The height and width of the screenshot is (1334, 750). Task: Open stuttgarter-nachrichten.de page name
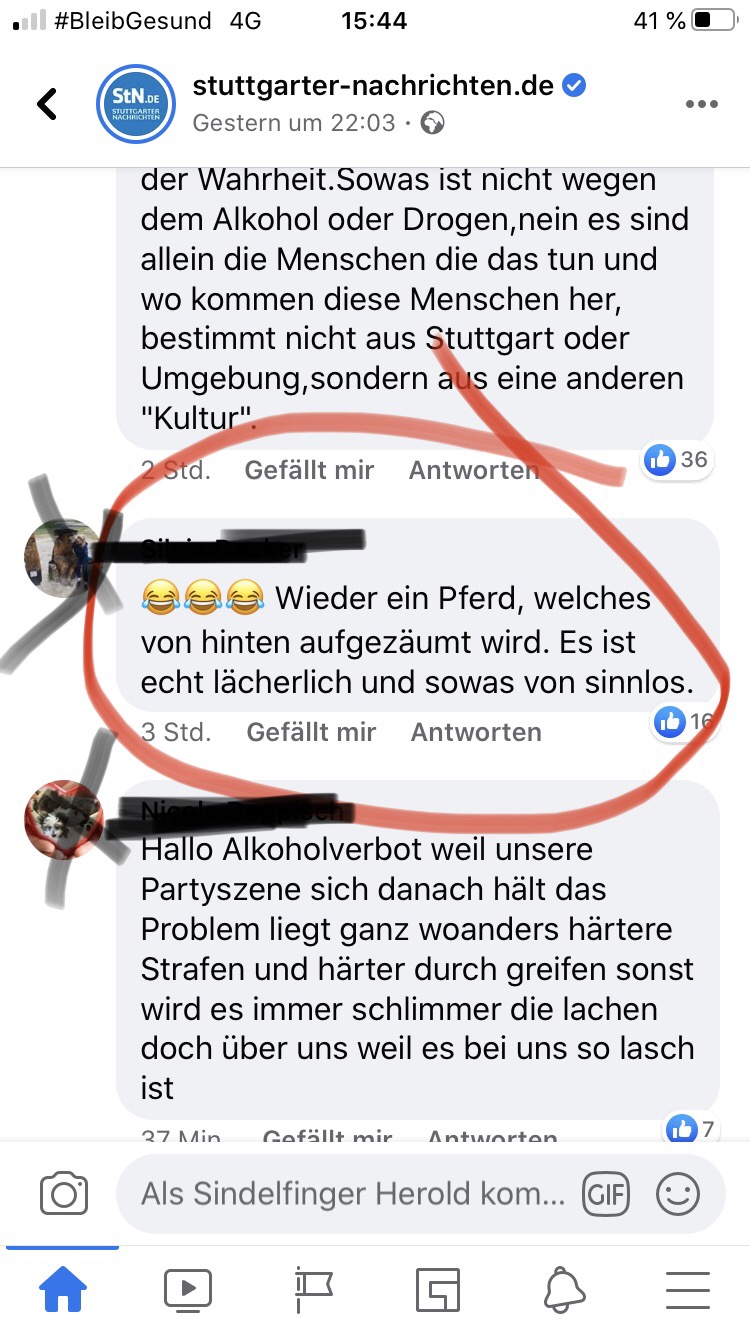coord(373,86)
